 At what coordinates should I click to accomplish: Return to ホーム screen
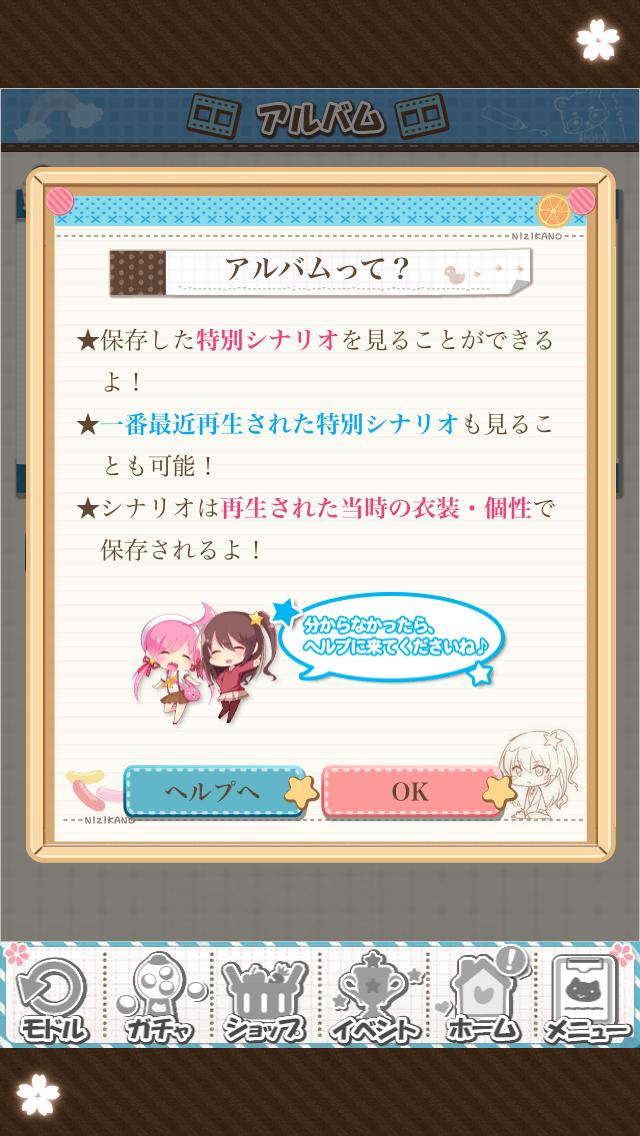[482, 998]
